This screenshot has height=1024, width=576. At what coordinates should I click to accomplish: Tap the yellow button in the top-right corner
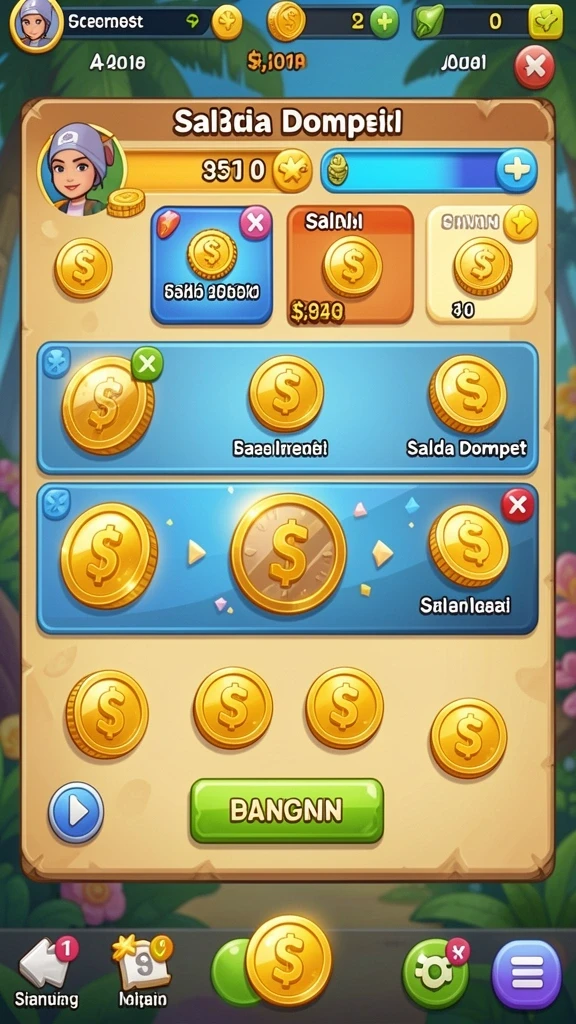[545, 22]
